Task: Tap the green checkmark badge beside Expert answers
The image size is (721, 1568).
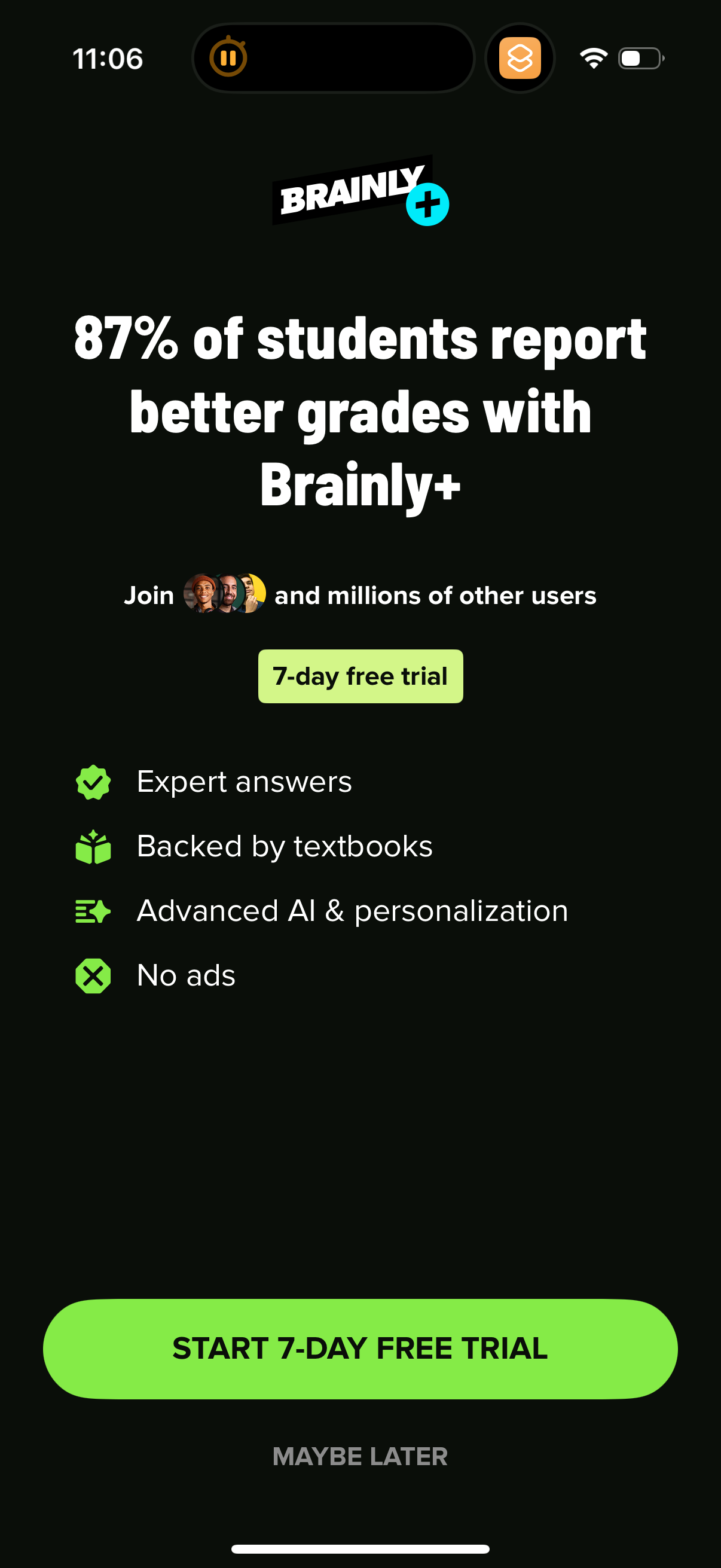Action: pos(93,782)
